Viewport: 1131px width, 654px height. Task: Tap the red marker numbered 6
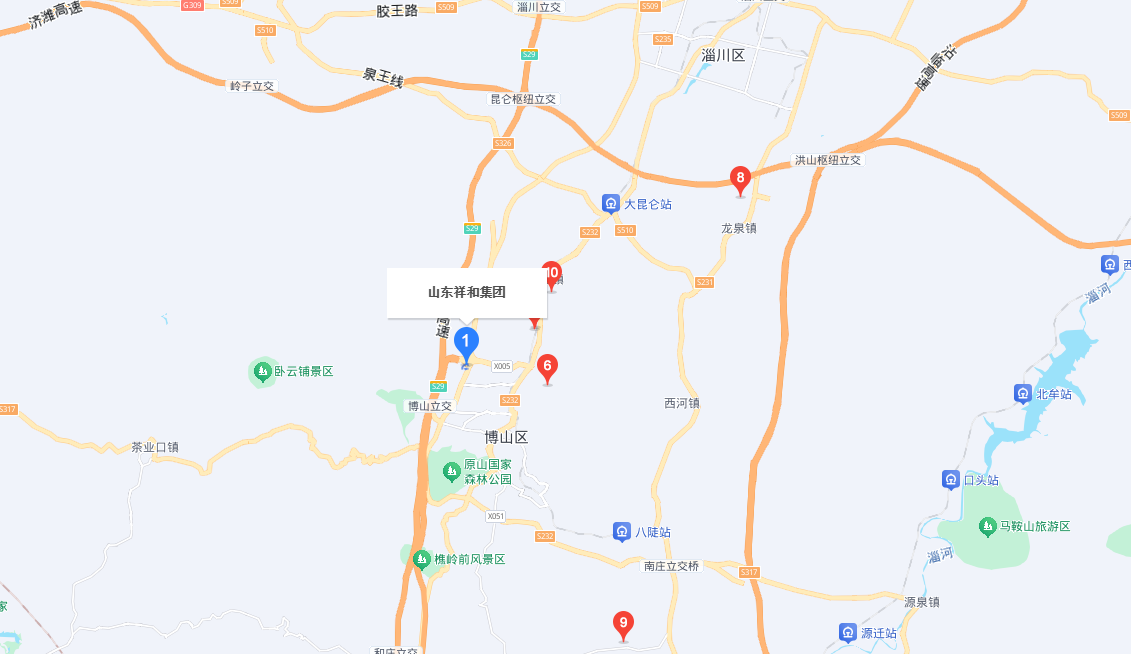(547, 367)
